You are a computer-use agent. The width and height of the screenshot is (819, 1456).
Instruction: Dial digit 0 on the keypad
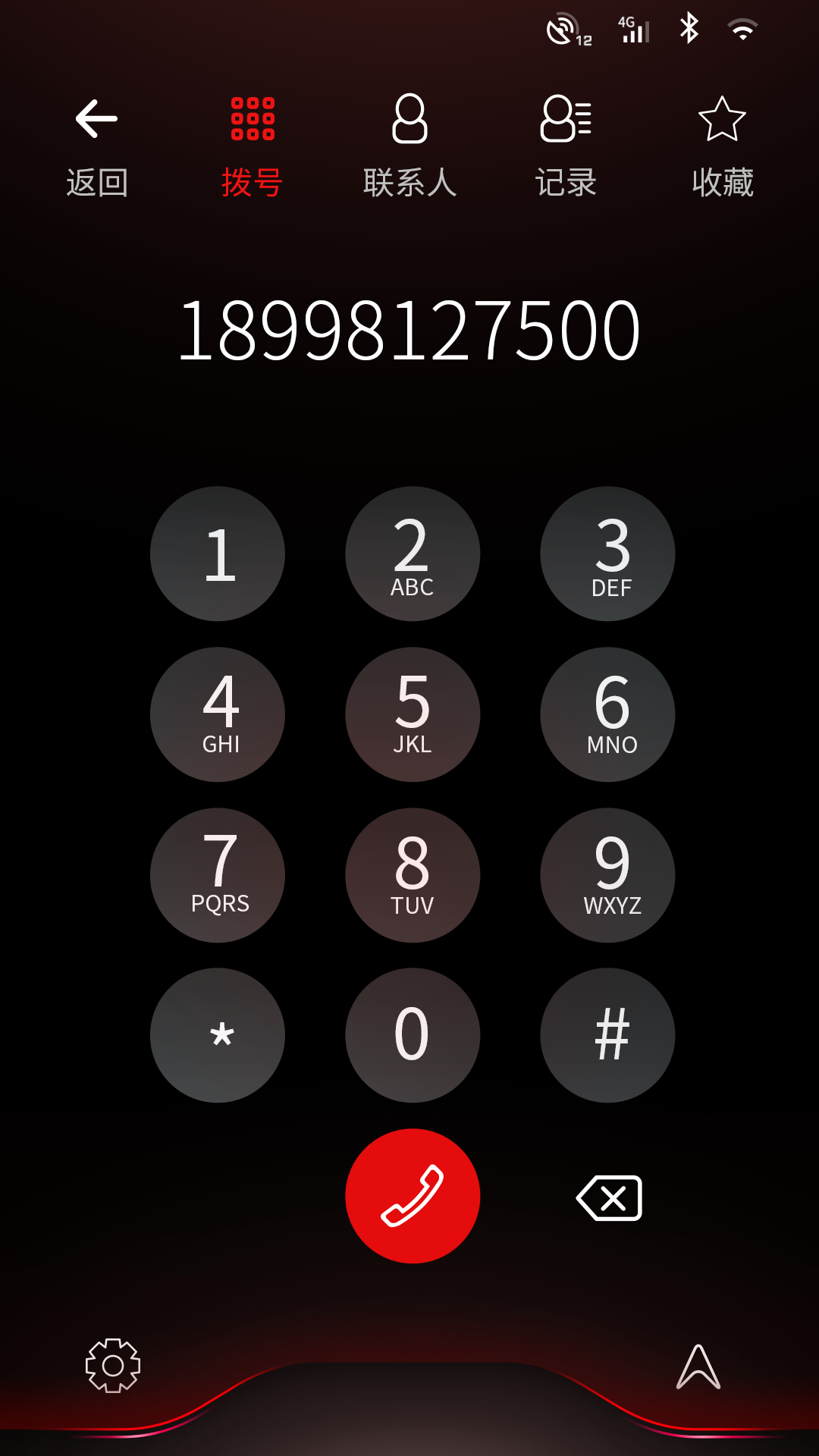pyautogui.click(x=413, y=1035)
